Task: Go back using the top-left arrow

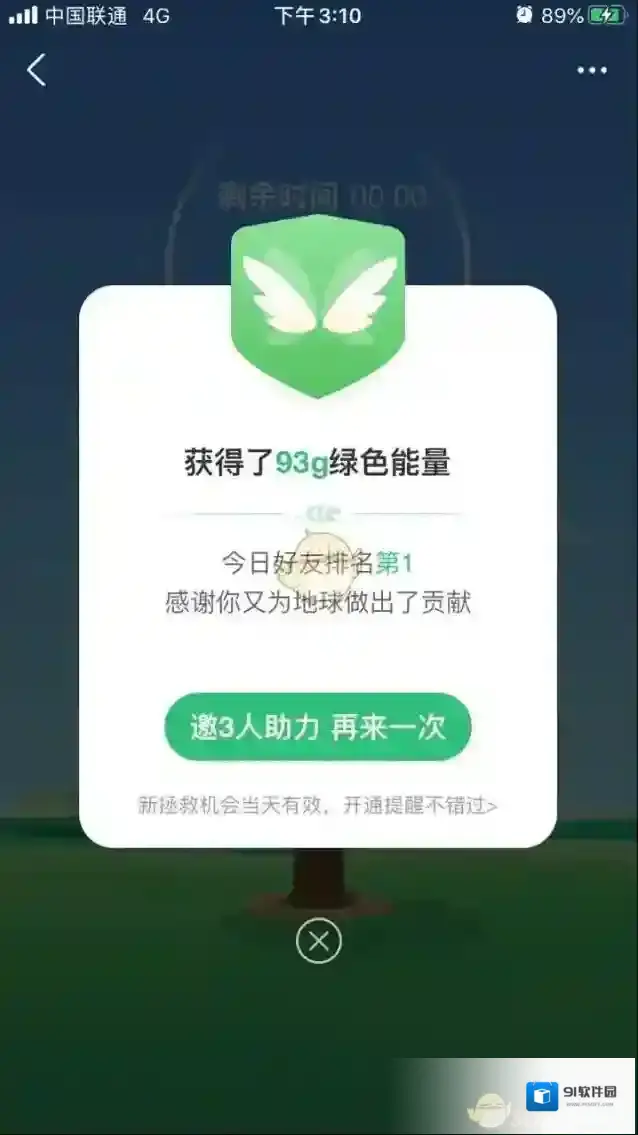Action: pos(37,70)
